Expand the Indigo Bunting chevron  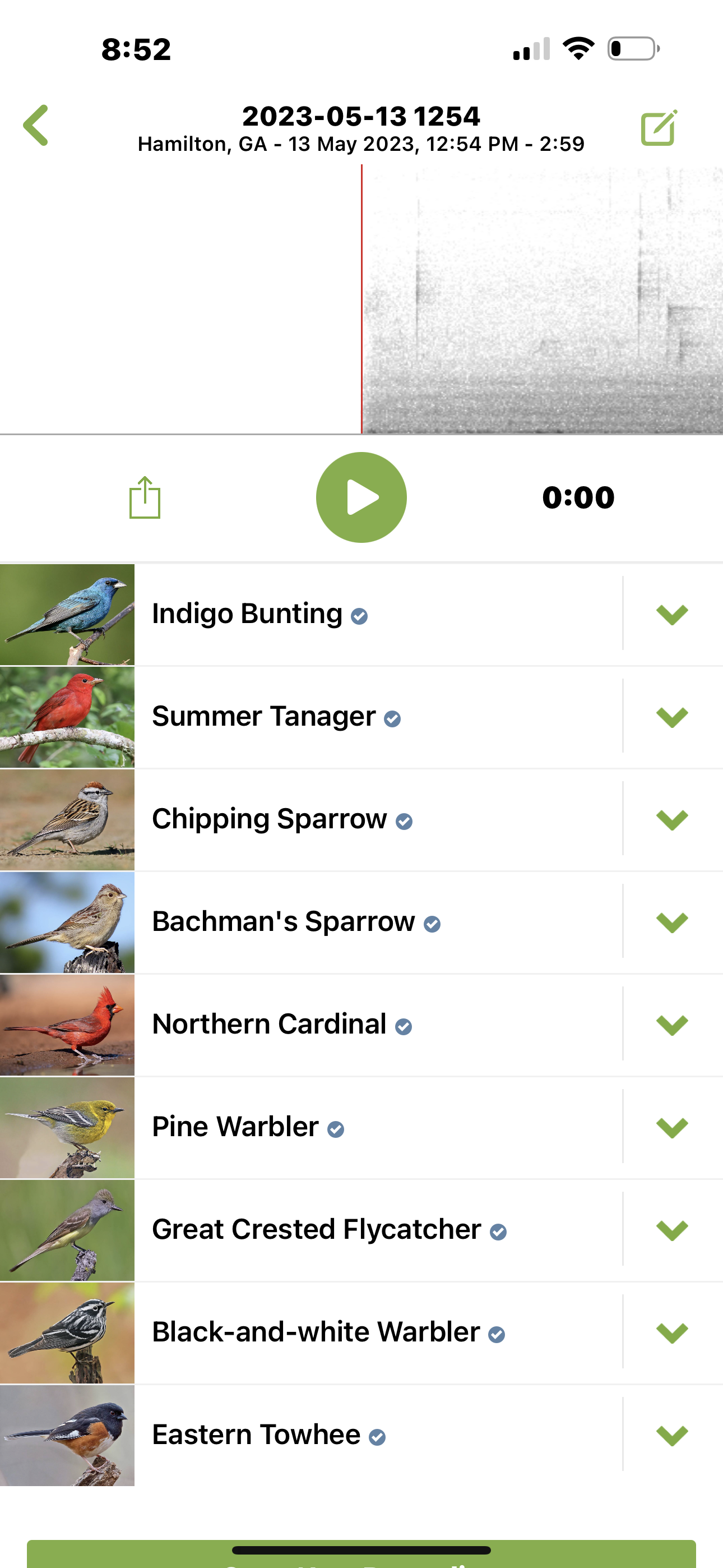[672, 614]
